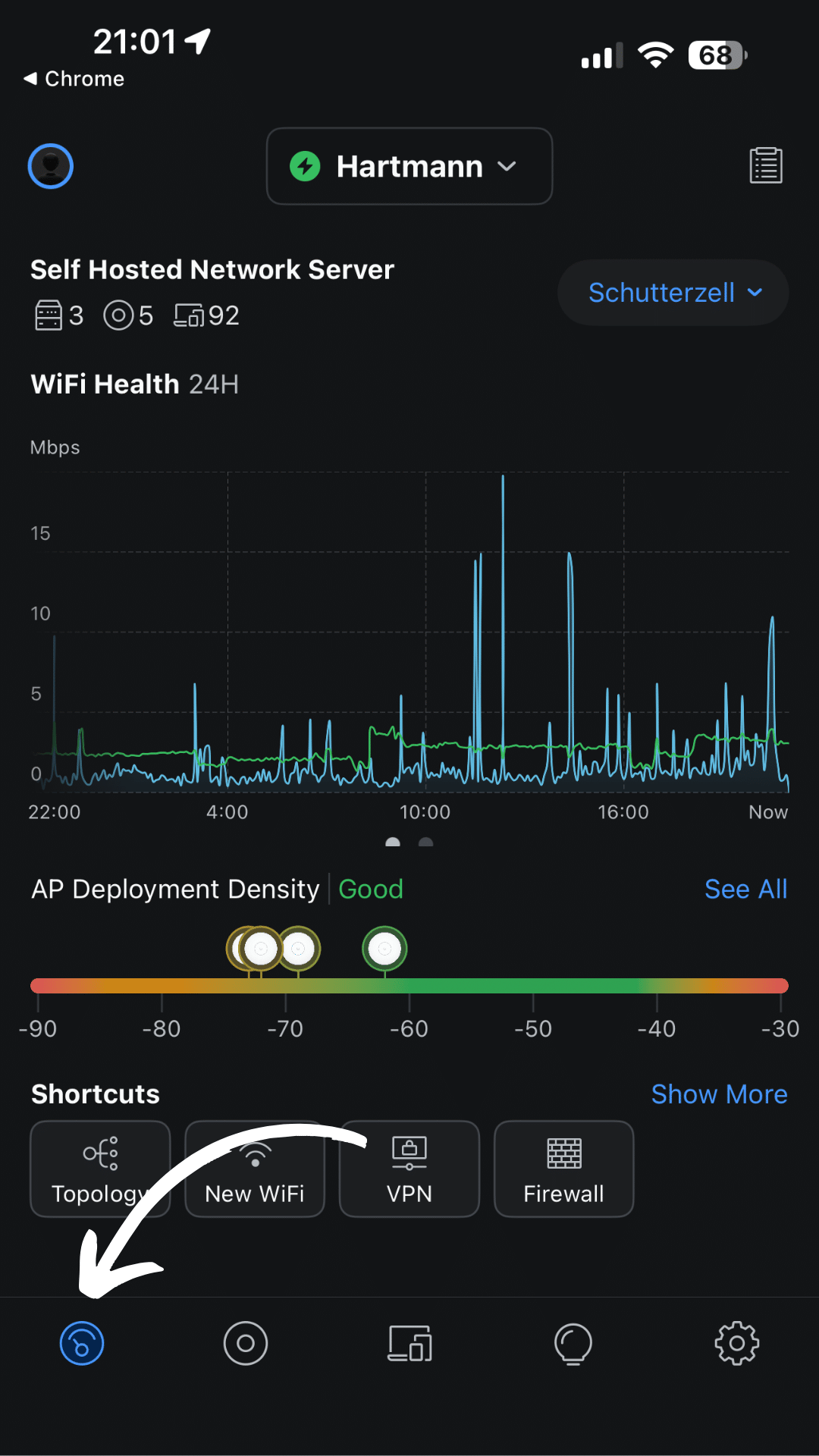
Task: Open the settings gear tab
Action: (x=736, y=1343)
